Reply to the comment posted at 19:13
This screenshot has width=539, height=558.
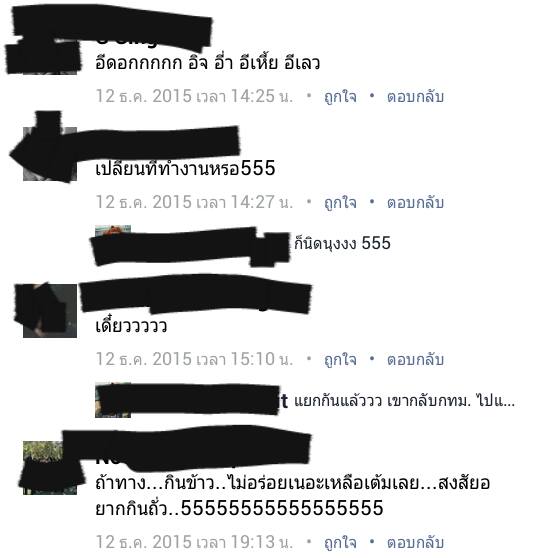[x=415, y=542]
